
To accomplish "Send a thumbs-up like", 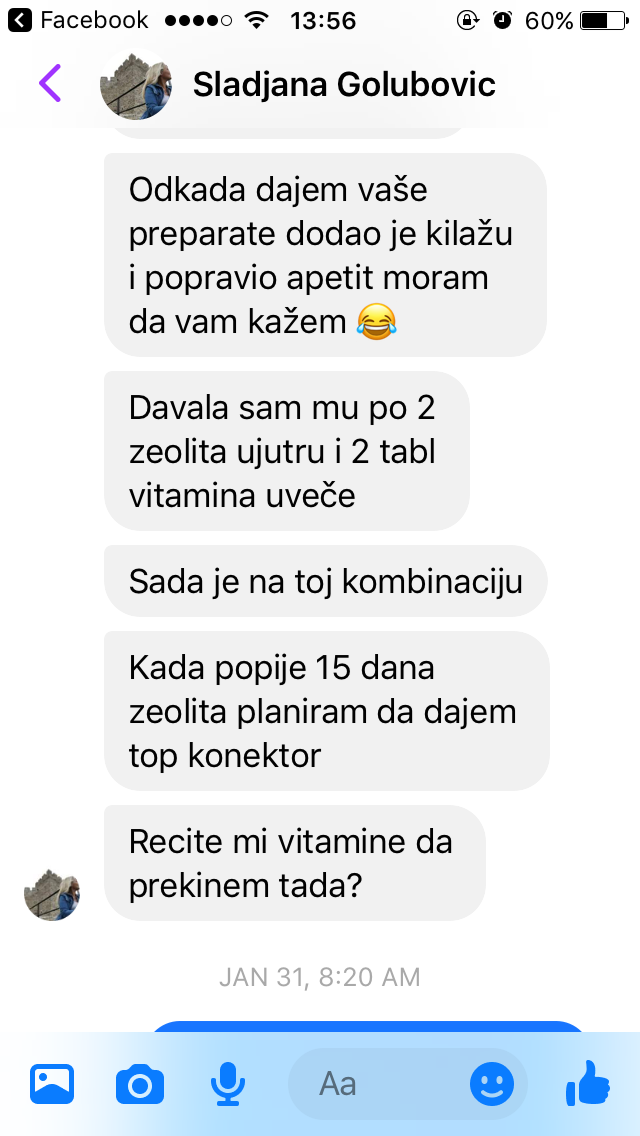I will click(588, 1082).
